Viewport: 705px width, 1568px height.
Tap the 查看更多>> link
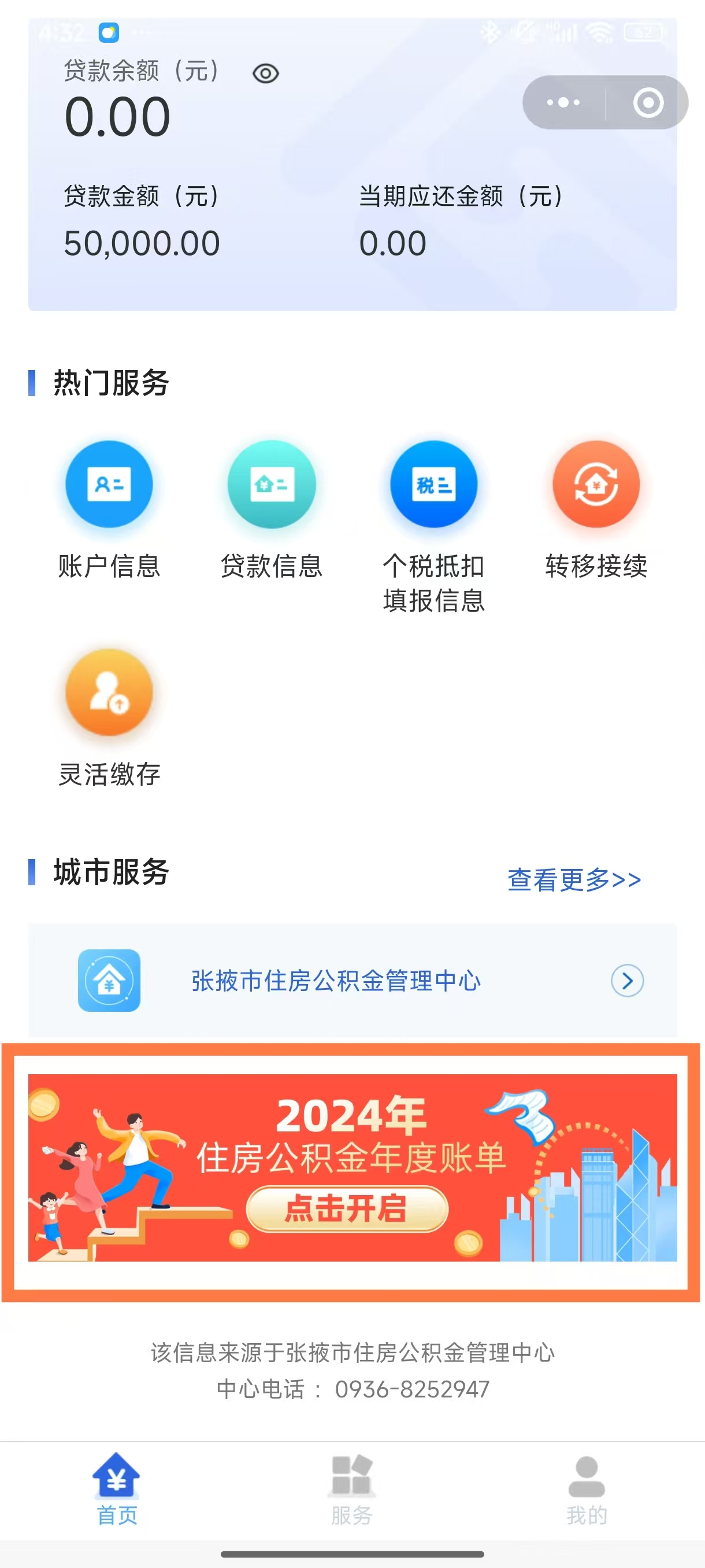pos(574,879)
